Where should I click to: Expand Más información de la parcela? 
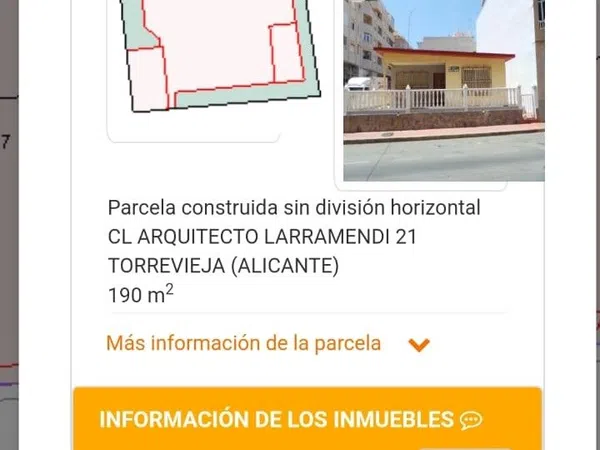tap(268, 343)
